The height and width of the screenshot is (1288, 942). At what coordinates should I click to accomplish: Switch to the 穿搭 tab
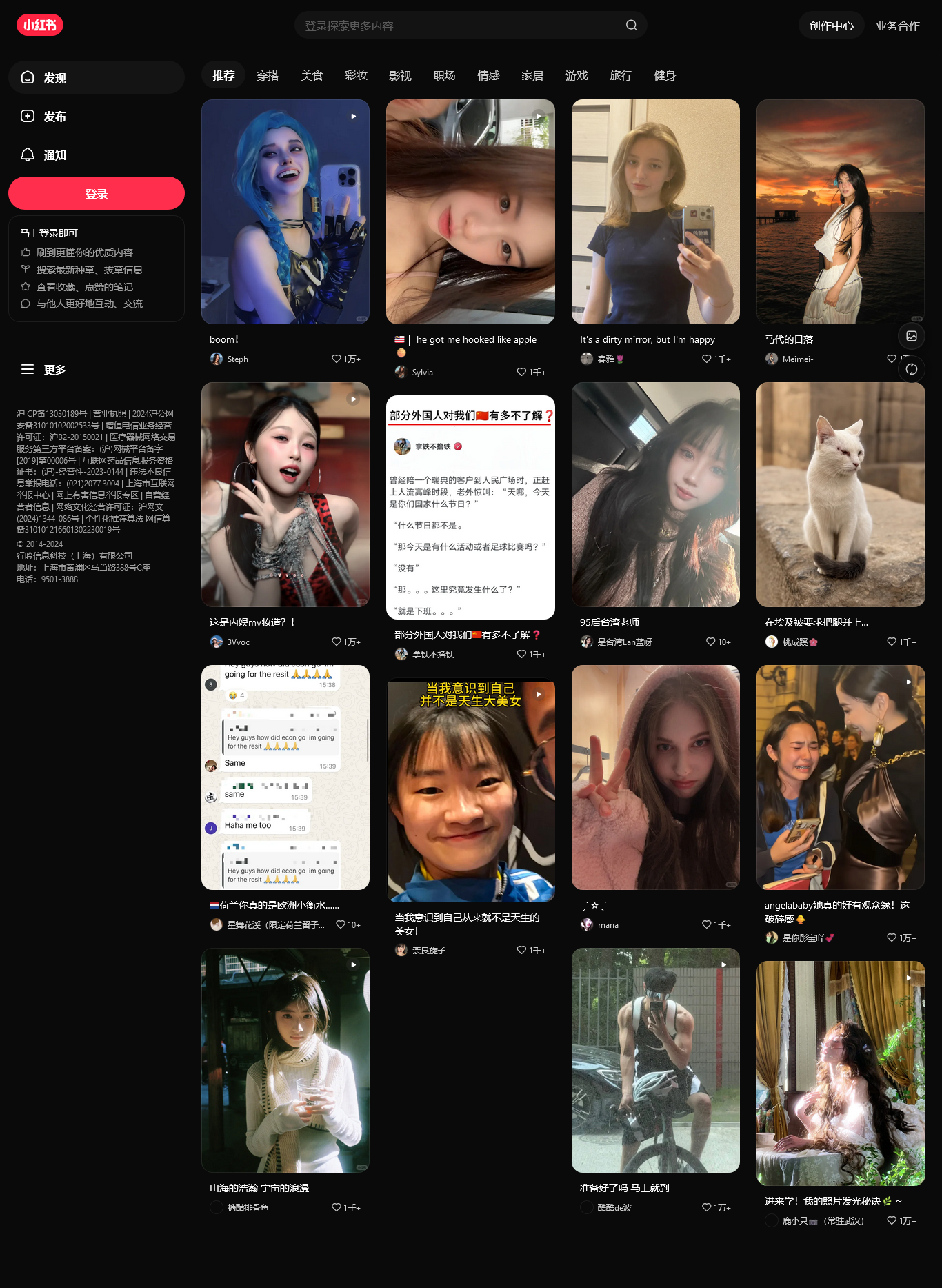click(x=268, y=75)
